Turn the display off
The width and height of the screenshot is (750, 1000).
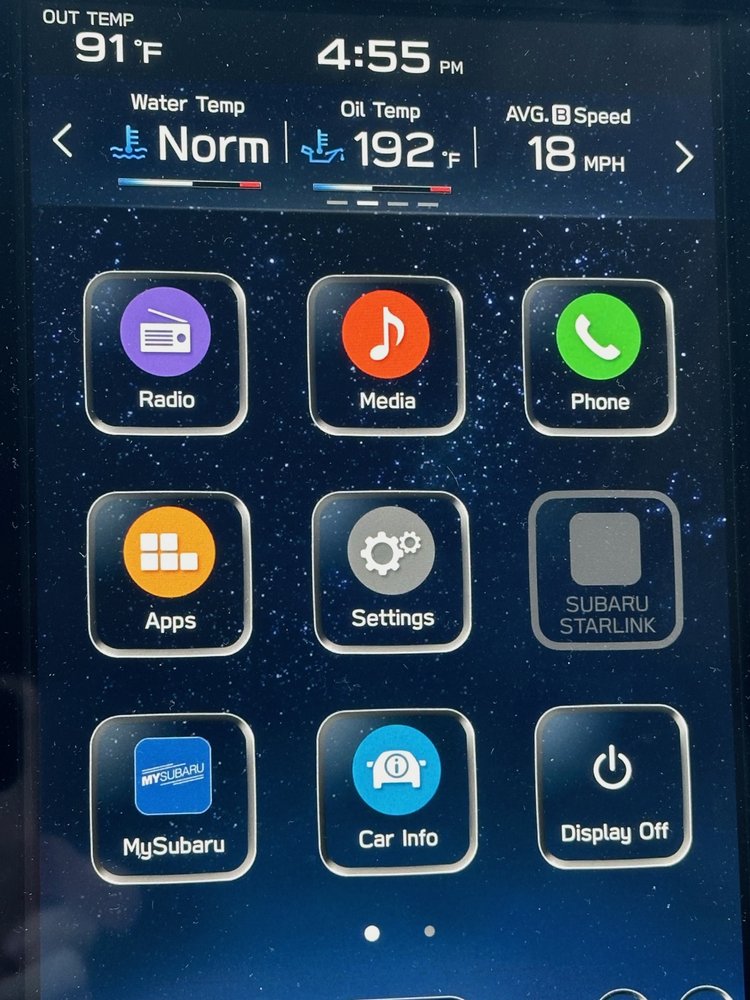click(612, 787)
